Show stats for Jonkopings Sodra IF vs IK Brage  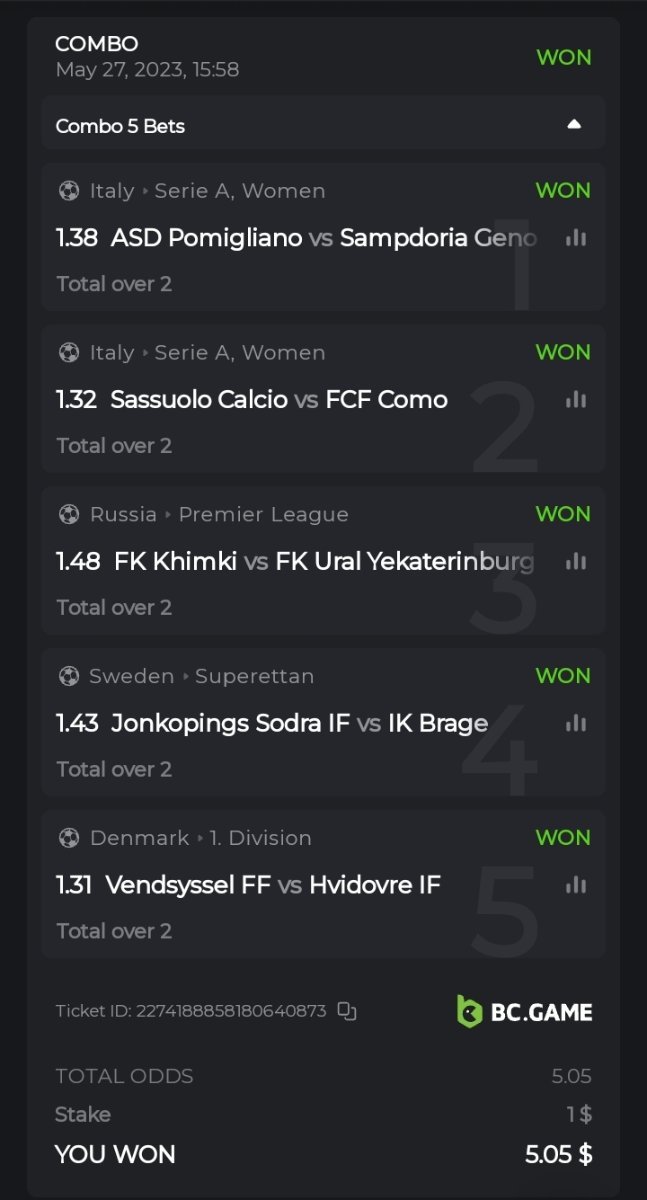pos(575,723)
